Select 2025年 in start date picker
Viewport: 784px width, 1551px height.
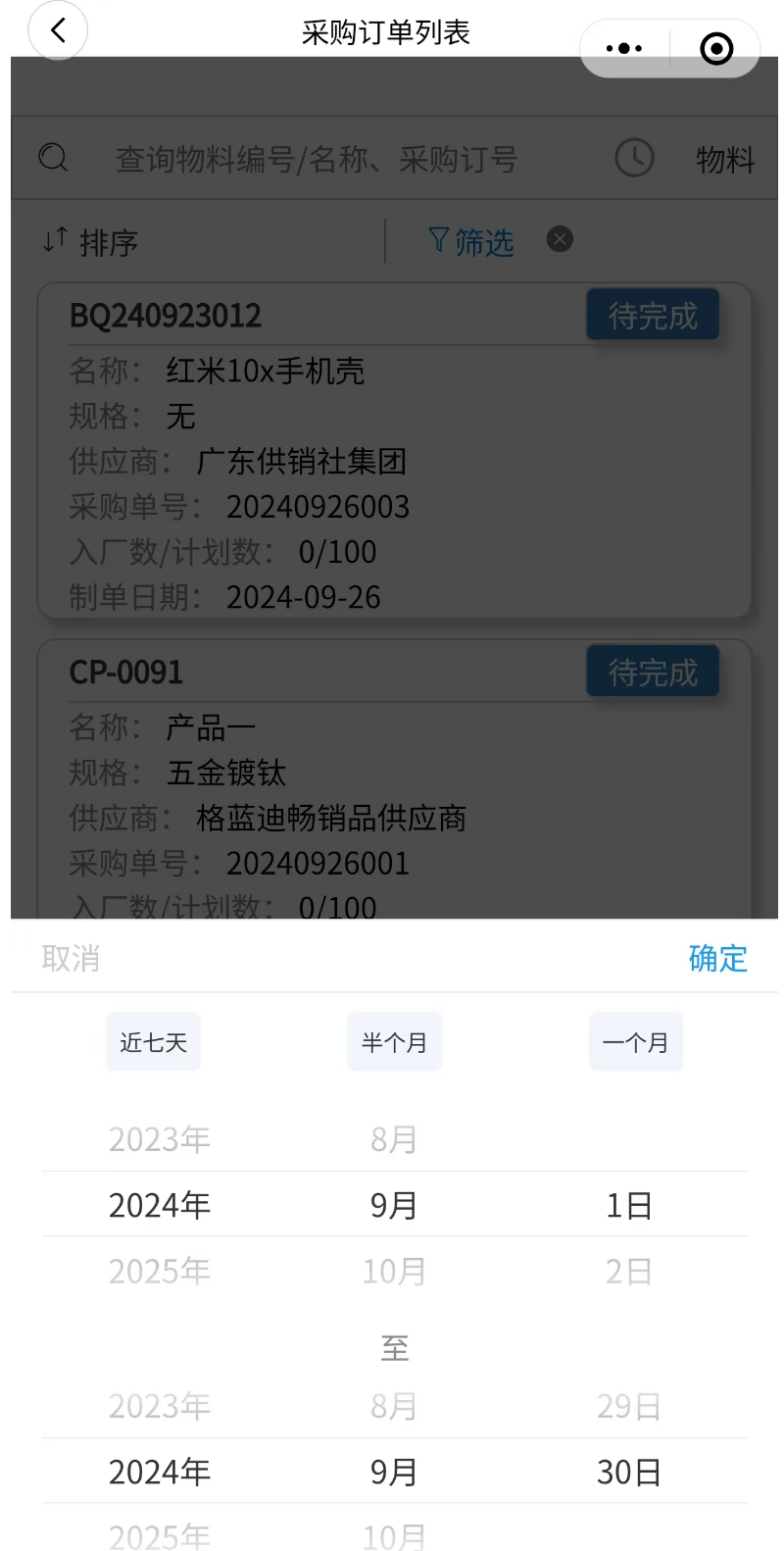(x=160, y=1272)
